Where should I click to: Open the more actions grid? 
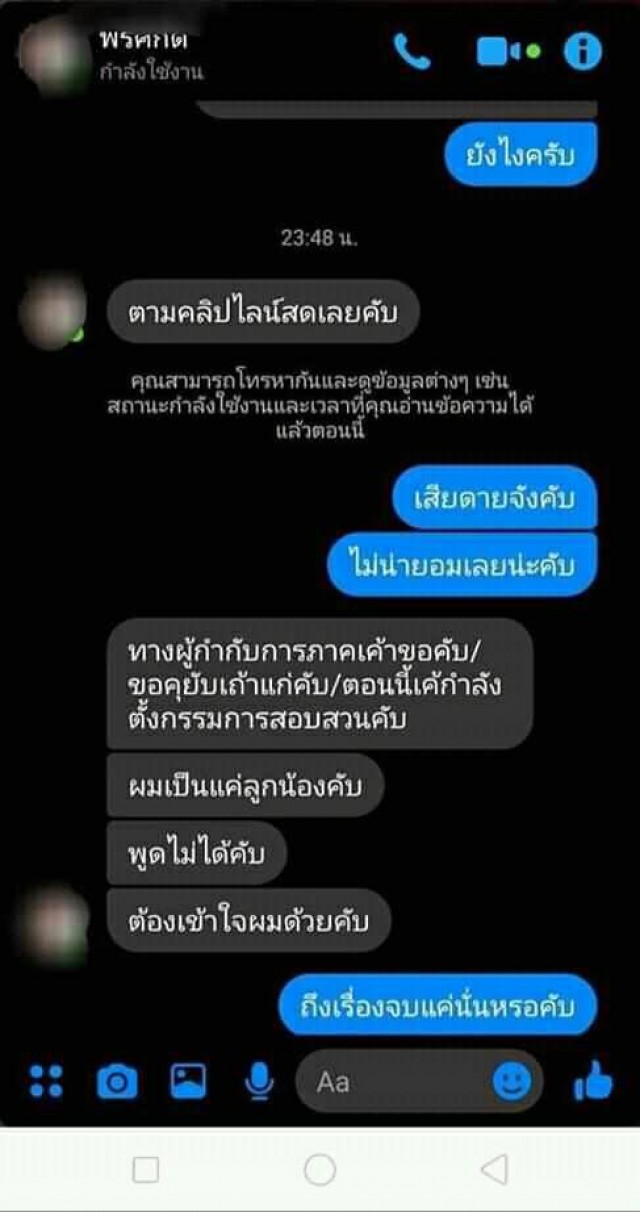pos(46,1081)
